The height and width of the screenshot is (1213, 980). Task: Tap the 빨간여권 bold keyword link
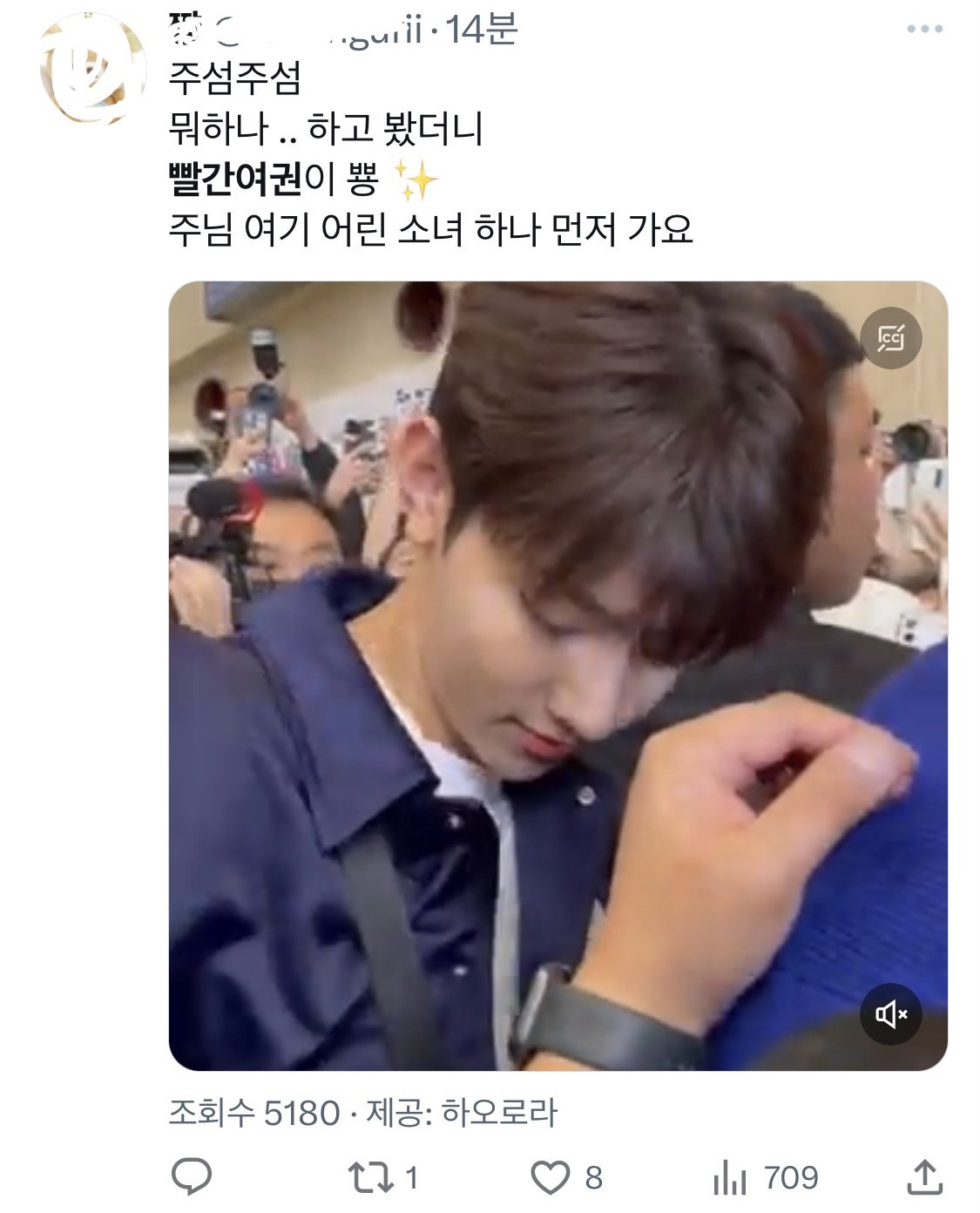(x=234, y=180)
